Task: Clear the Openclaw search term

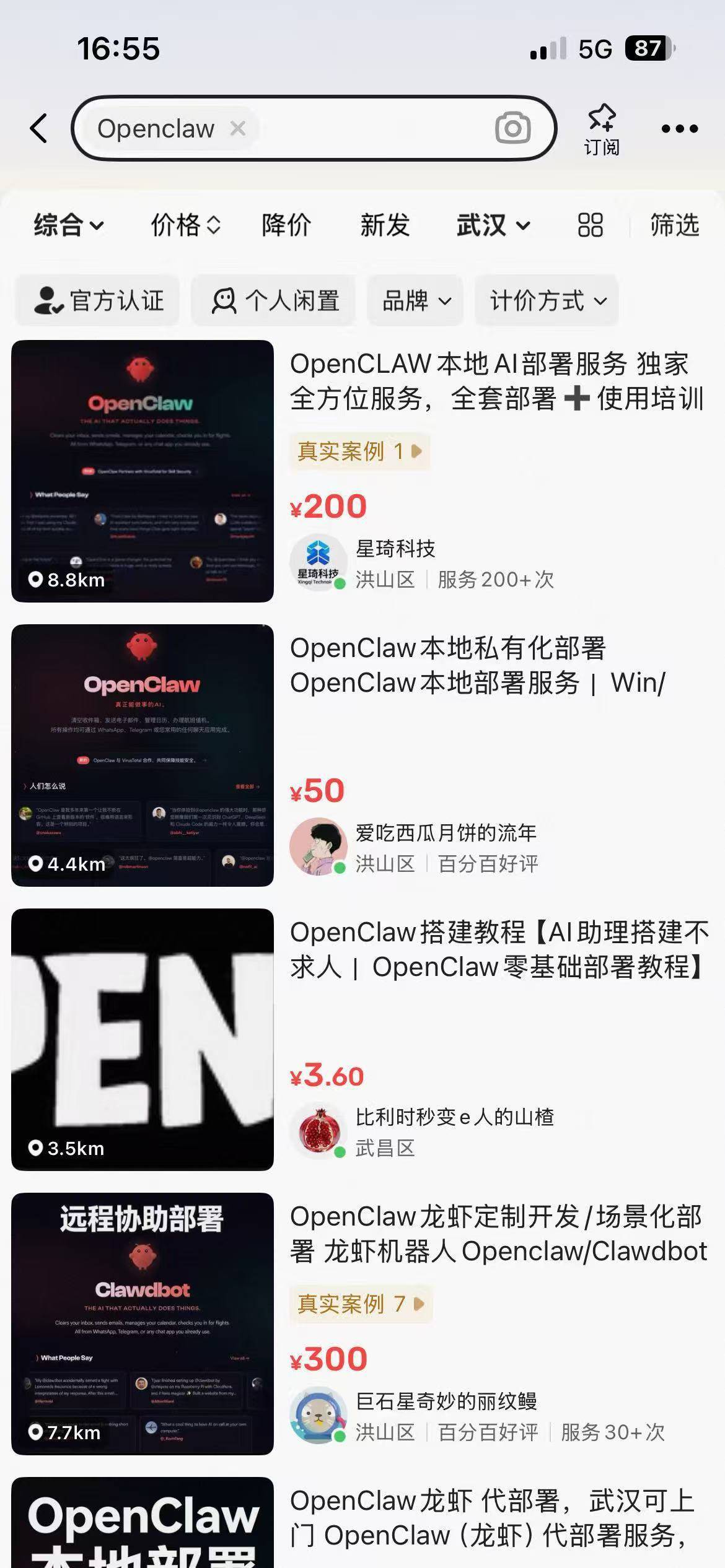Action: [238, 128]
